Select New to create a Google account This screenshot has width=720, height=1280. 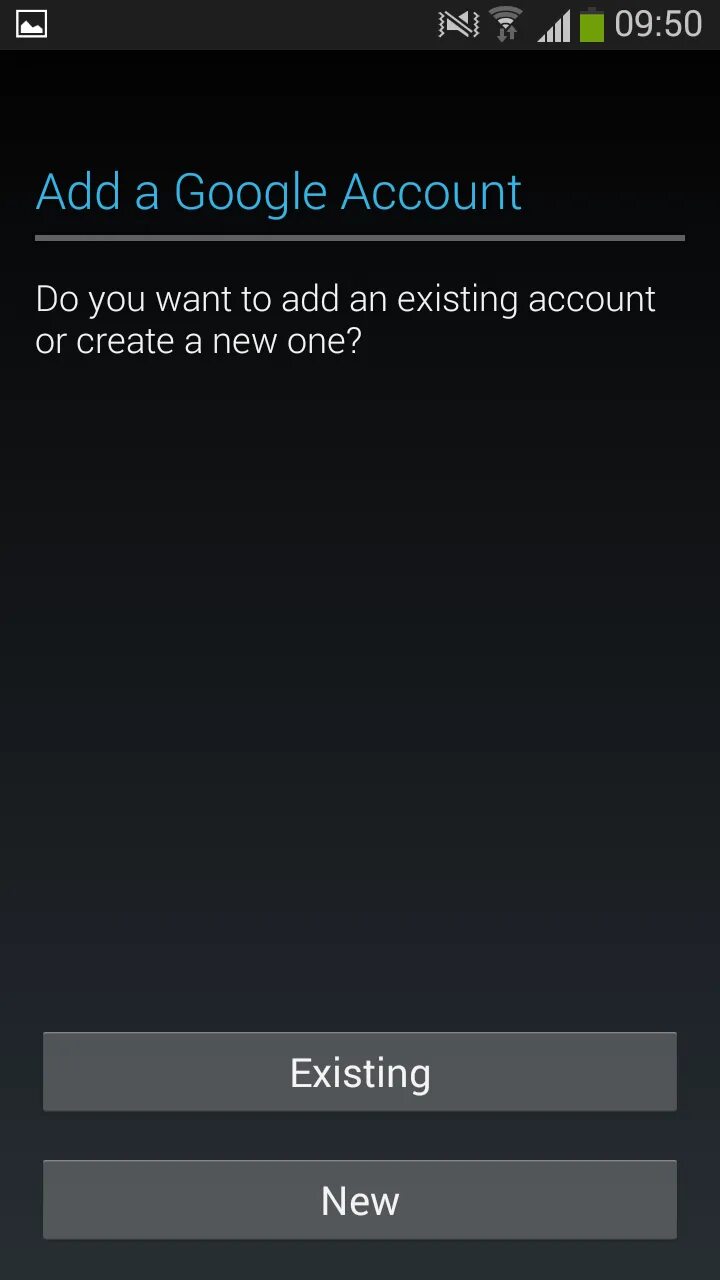[360, 1200]
